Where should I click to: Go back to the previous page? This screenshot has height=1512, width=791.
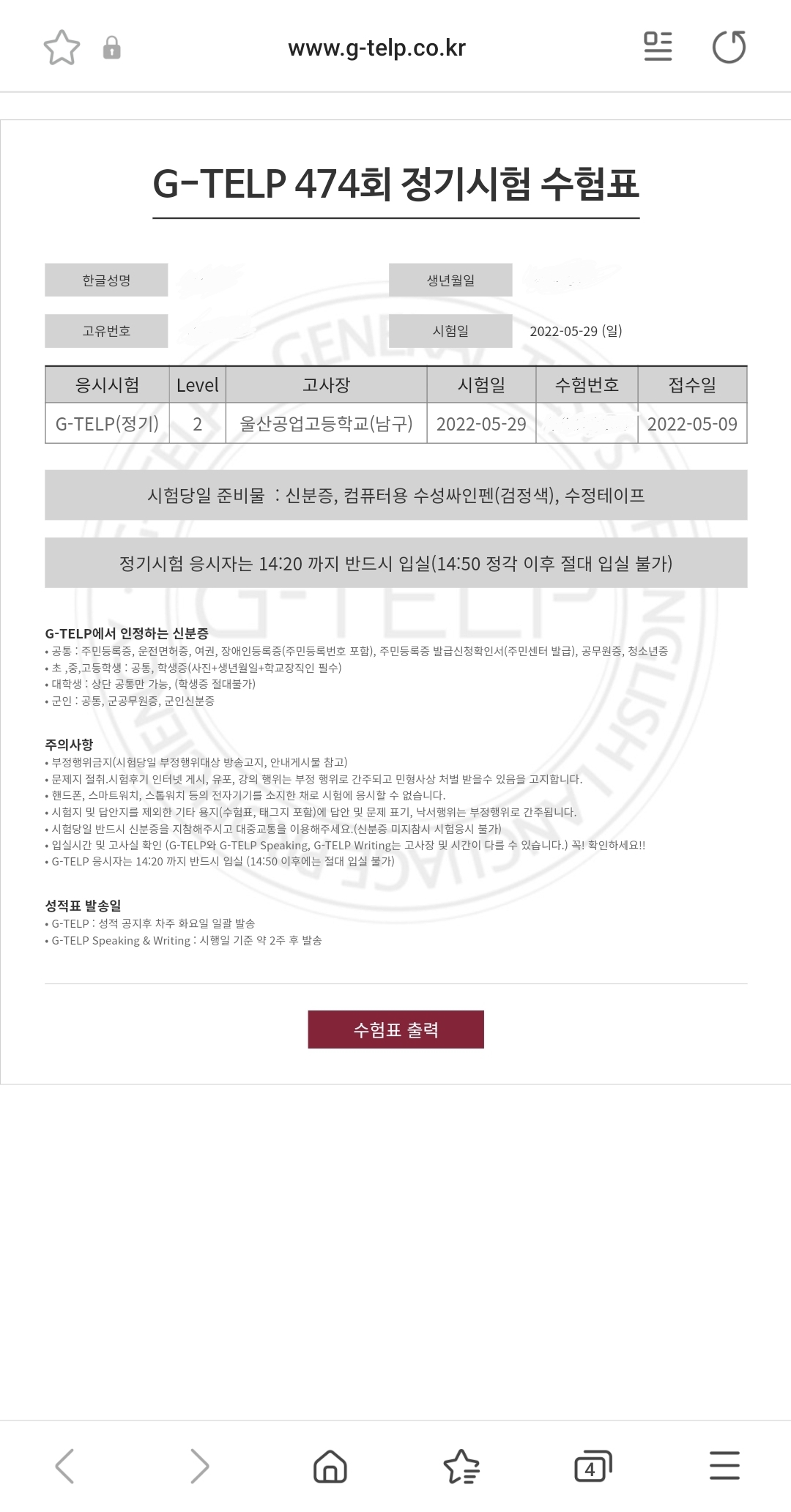(64, 1467)
